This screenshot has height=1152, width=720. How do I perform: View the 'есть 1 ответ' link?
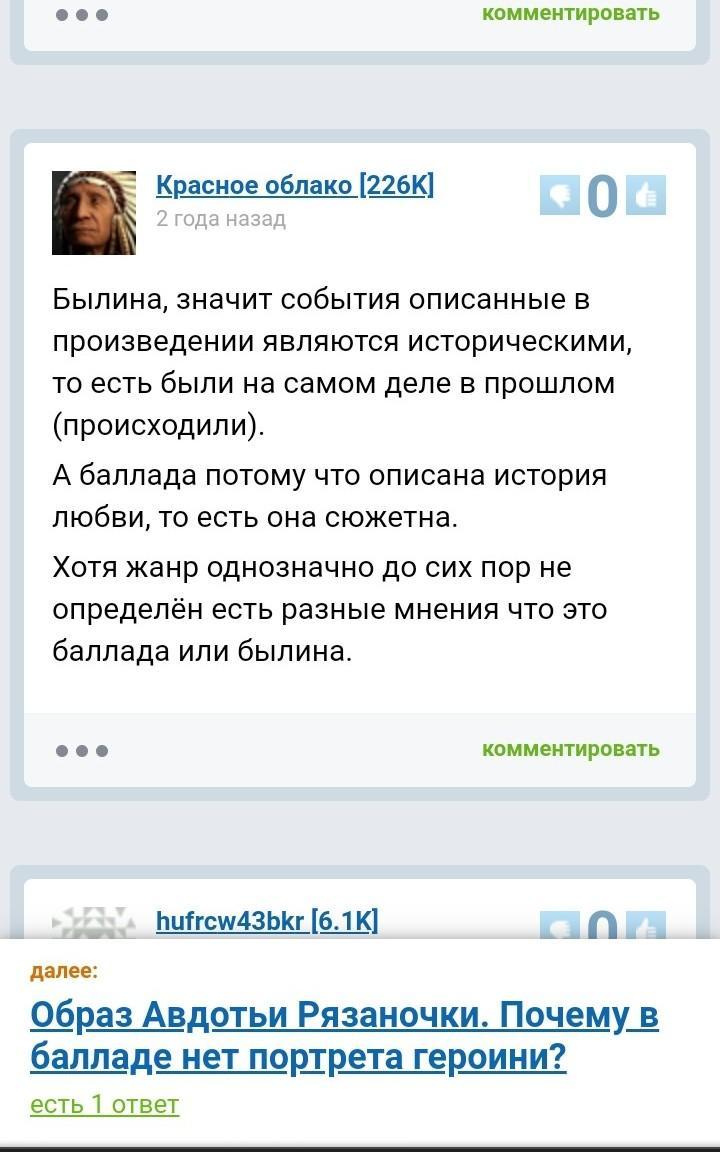click(x=104, y=1104)
